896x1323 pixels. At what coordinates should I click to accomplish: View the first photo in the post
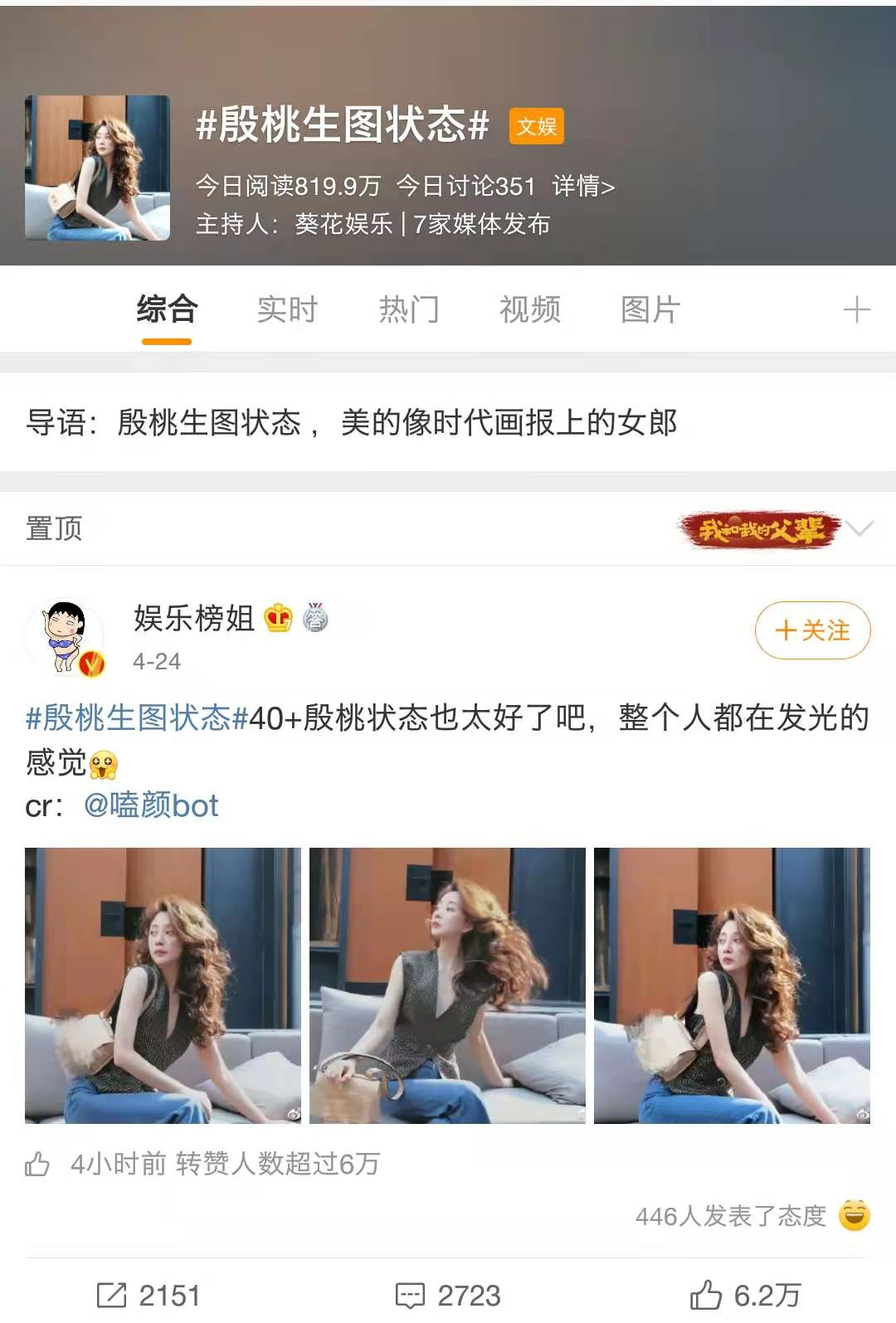163,985
